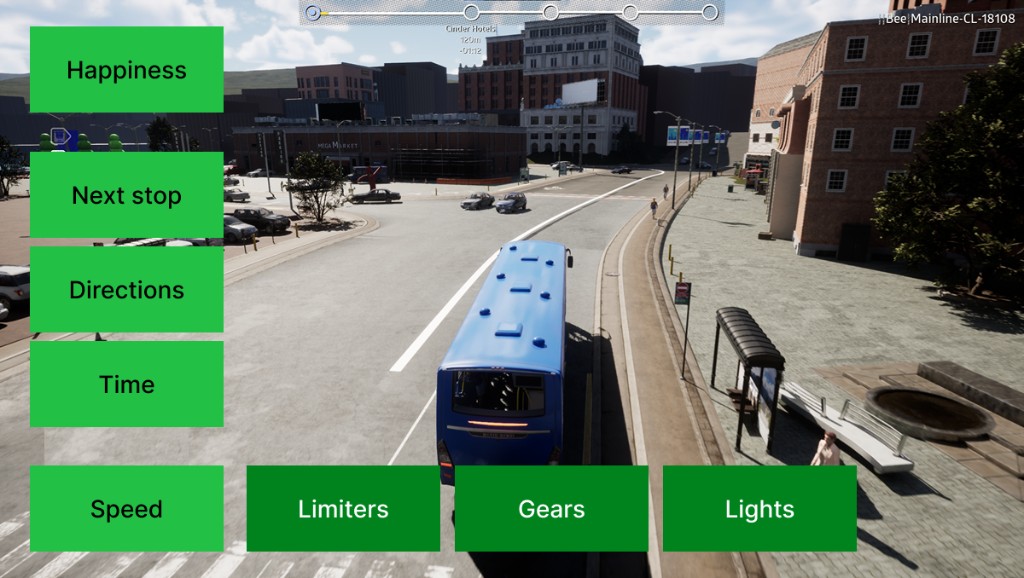Open the Speed section
Viewport: 1024px width, 578px height.
click(x=126, y=508)
